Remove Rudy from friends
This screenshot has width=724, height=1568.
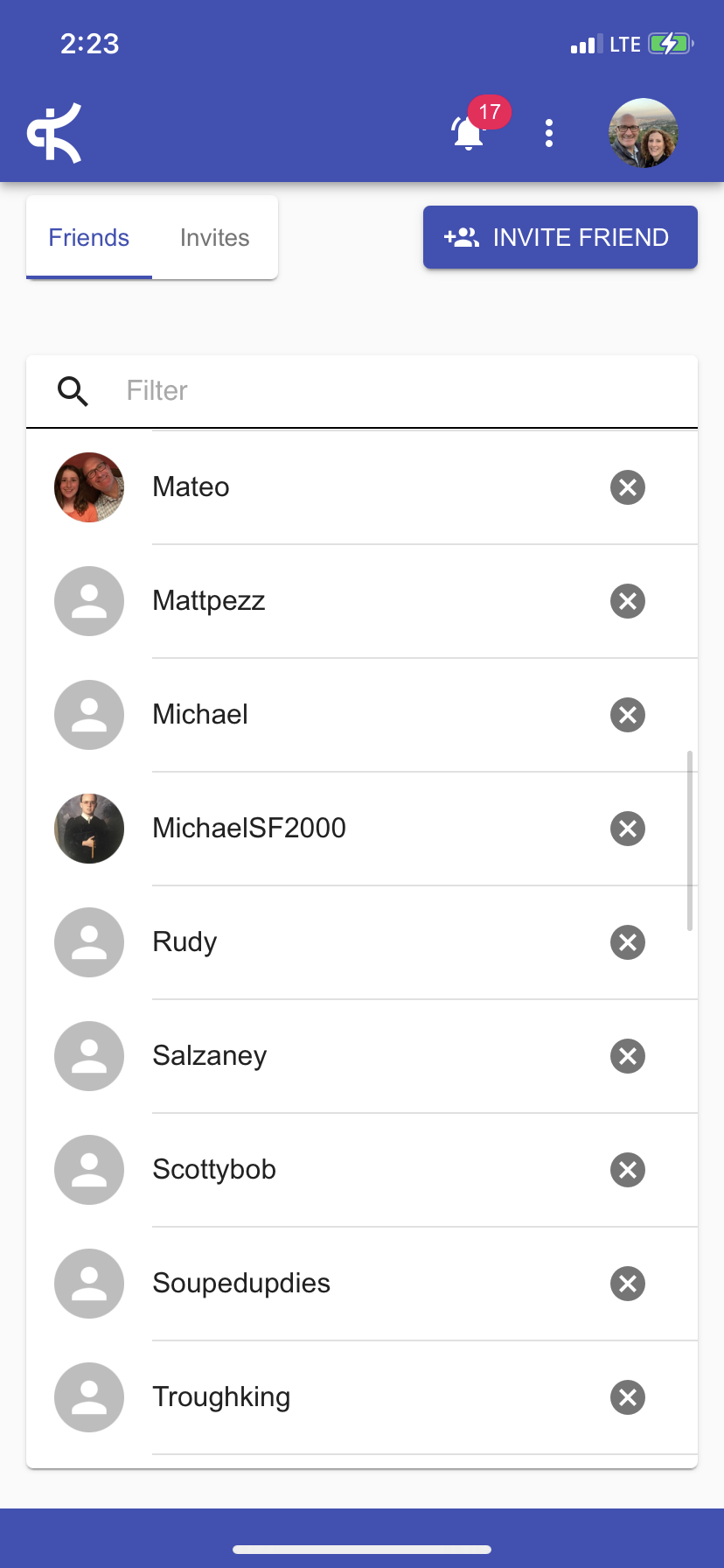click(628, 942)
